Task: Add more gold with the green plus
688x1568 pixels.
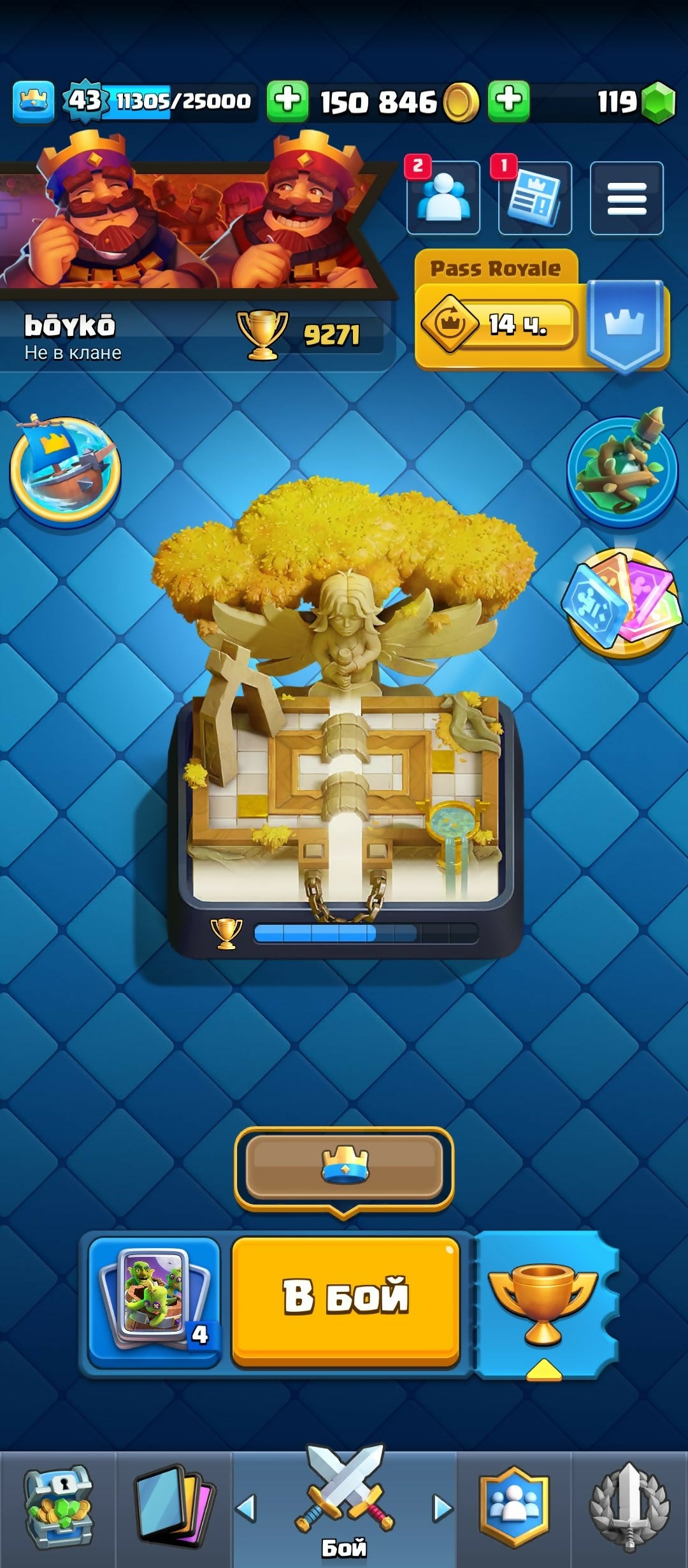Action: [287, 101]
